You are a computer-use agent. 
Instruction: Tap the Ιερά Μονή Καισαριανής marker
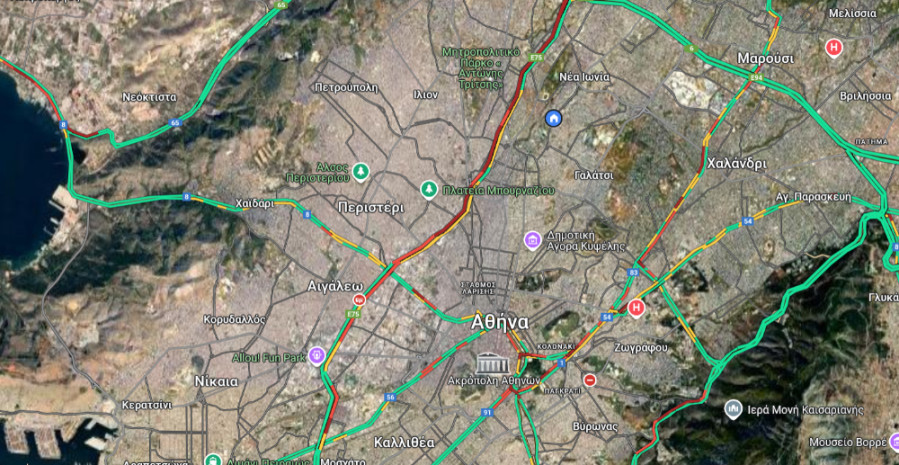(733, 409)
